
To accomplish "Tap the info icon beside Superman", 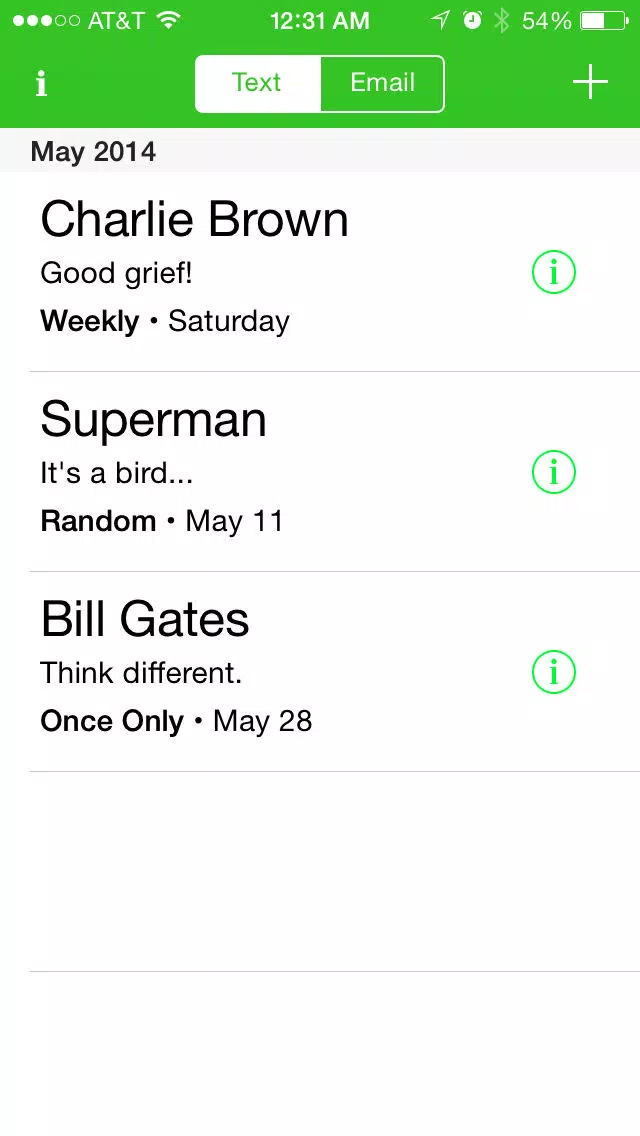I will (554, 472).
